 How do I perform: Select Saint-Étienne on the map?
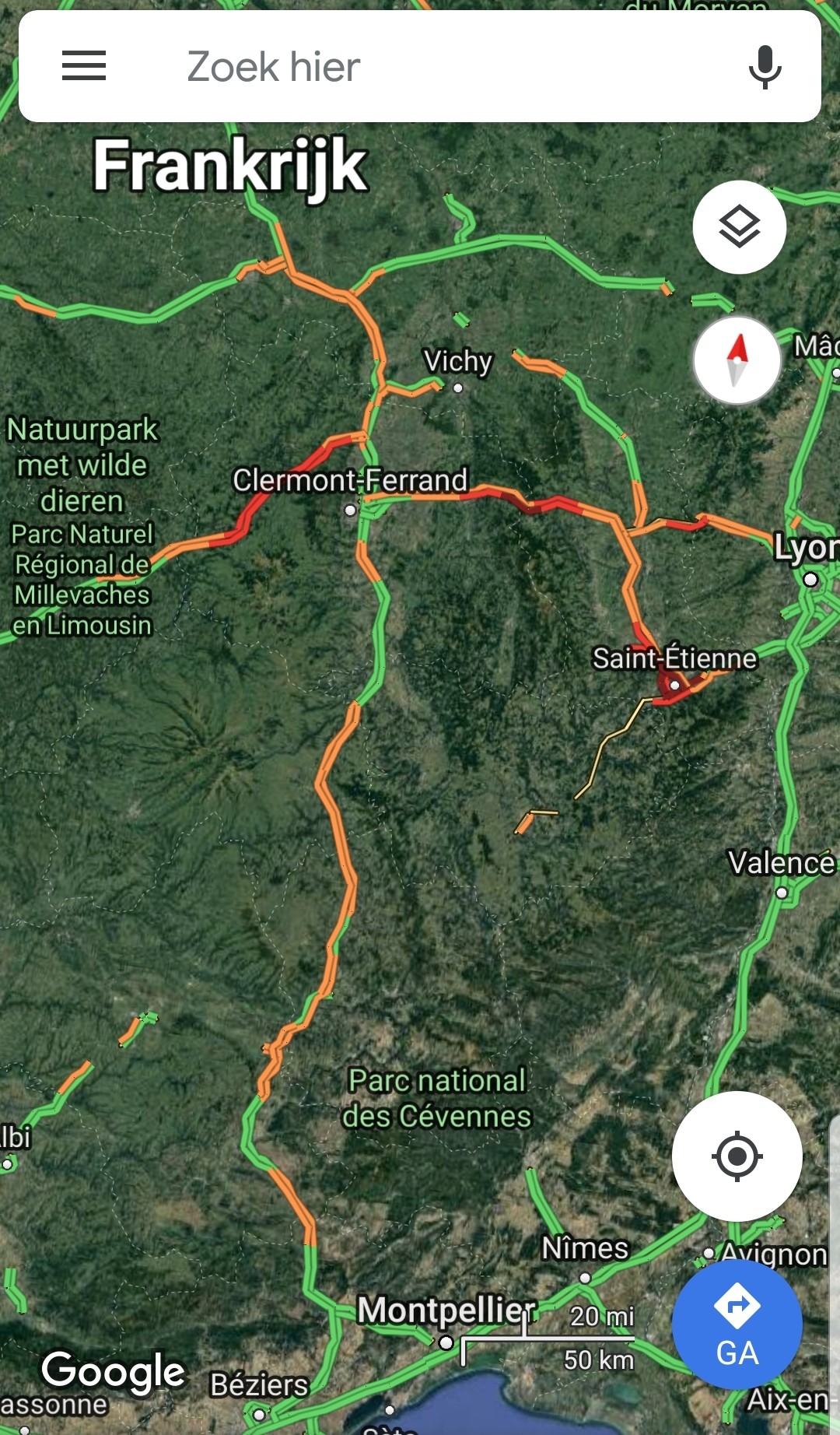coord(674,658)
